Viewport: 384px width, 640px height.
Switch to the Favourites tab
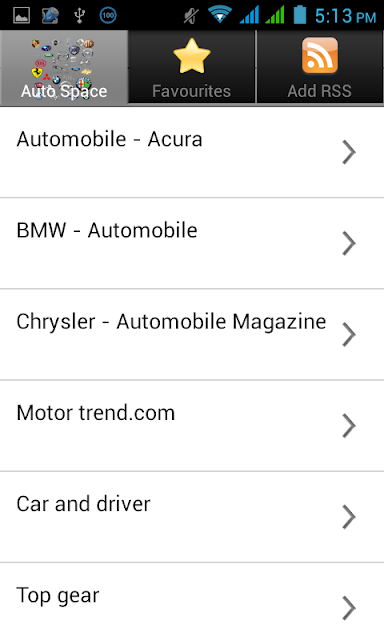pyautogui.click(x=192, y=67)
